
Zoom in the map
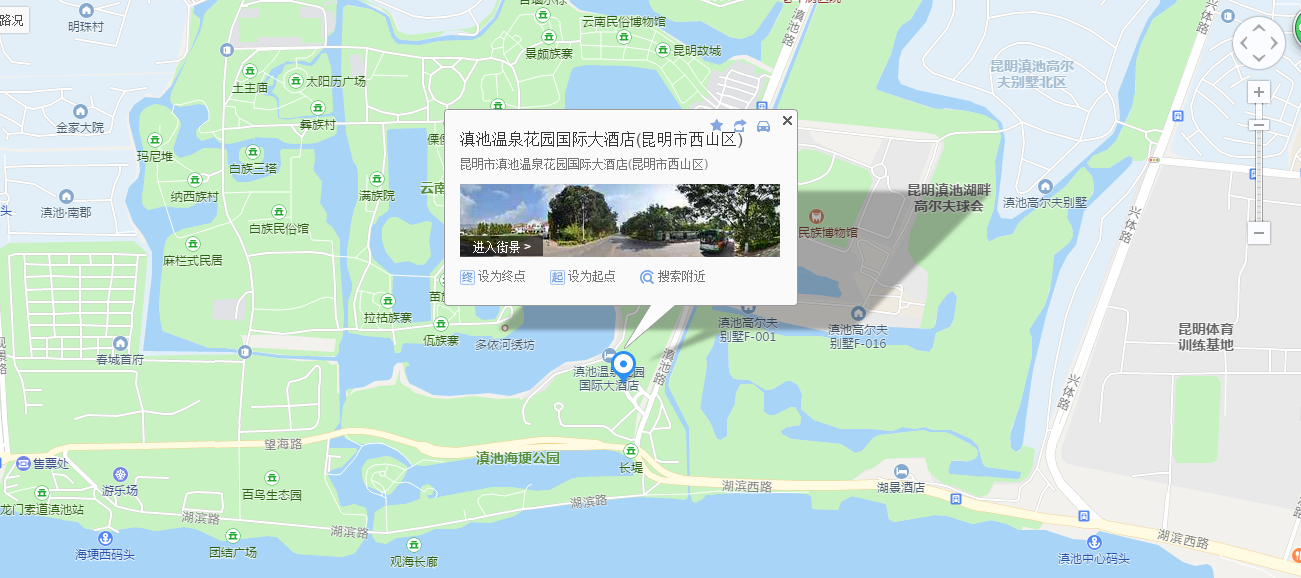pos(1259,92)
